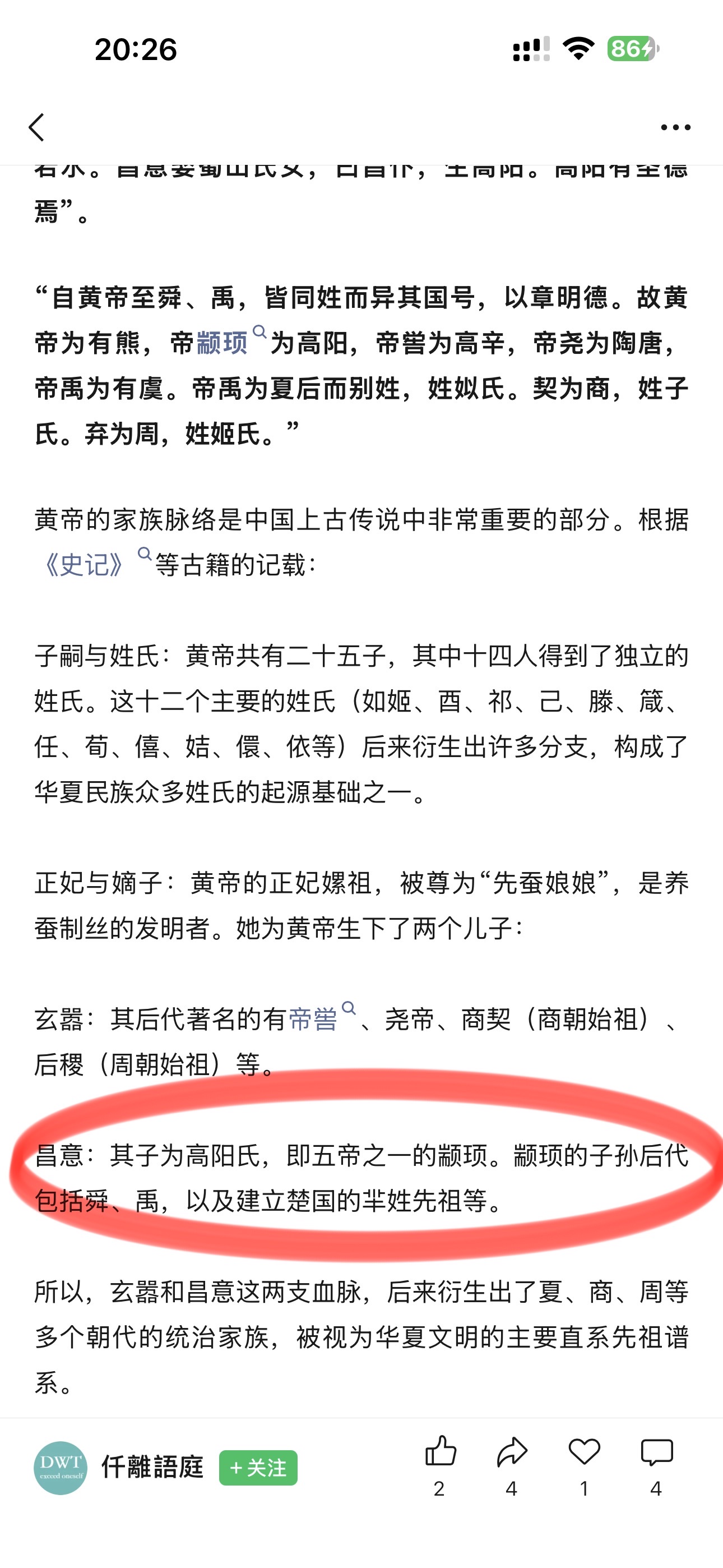
Task: Open the 《史记》 search link
Action: point(85,564)
